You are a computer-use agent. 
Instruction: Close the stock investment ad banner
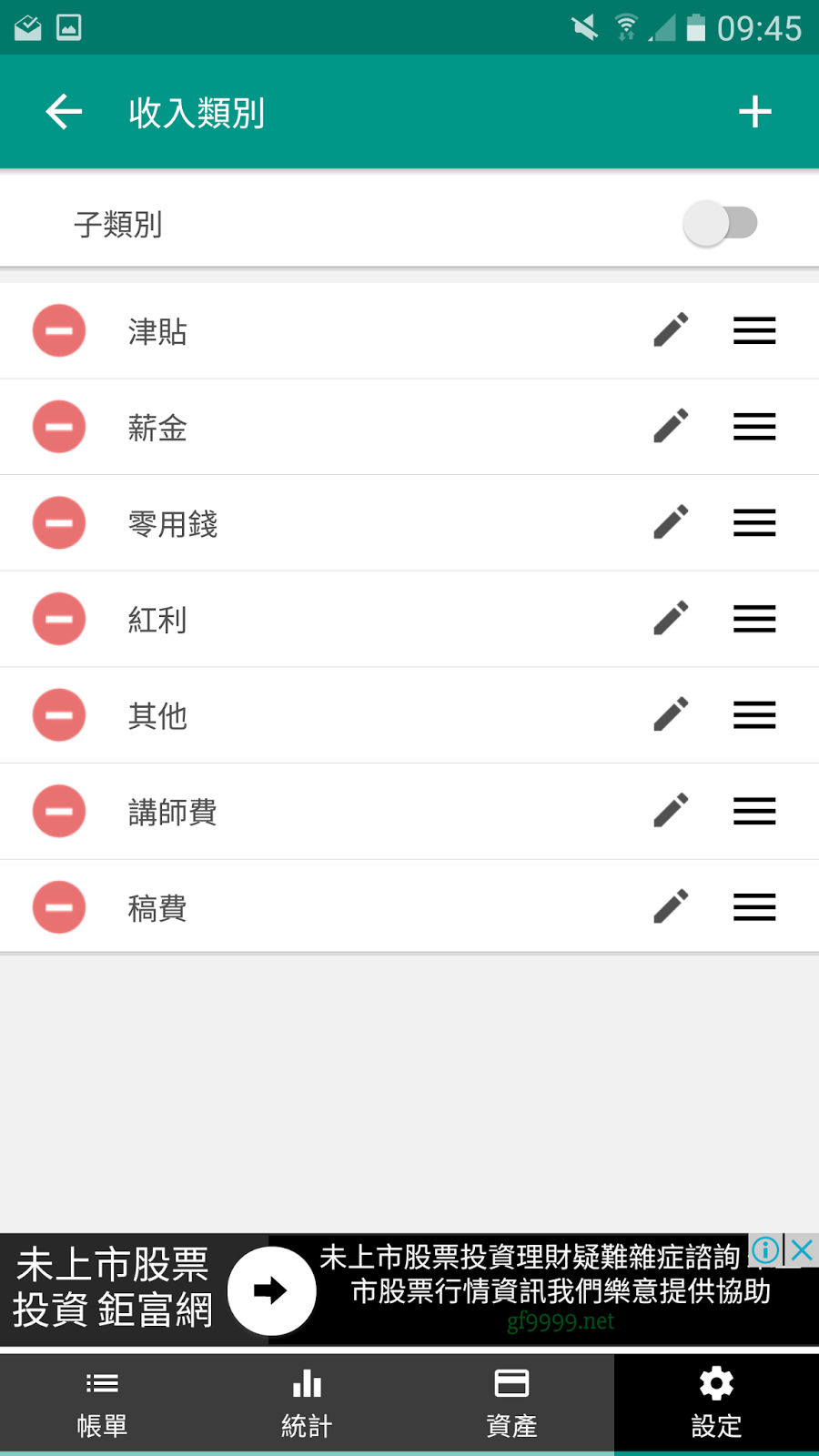coord(802,1250)
